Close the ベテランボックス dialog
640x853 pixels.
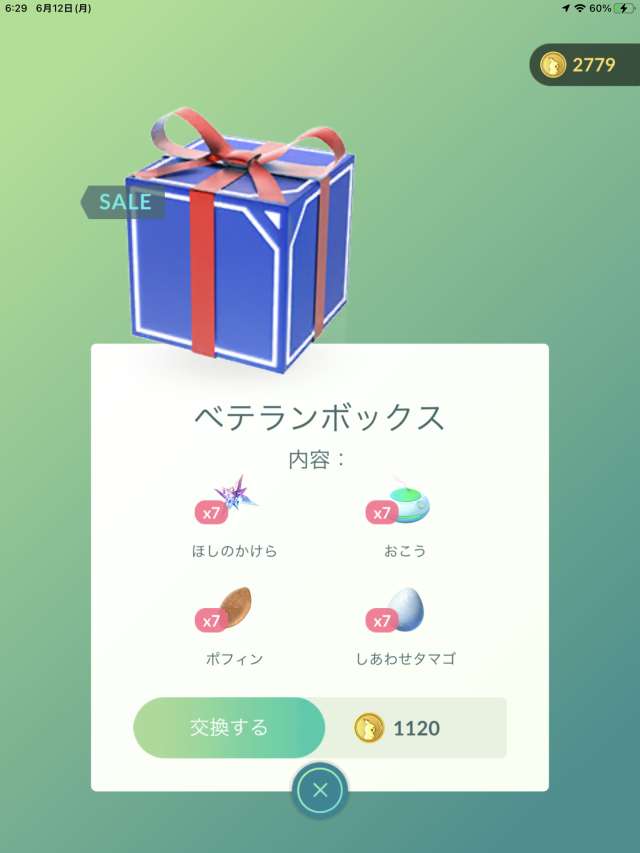click(320, 791)
